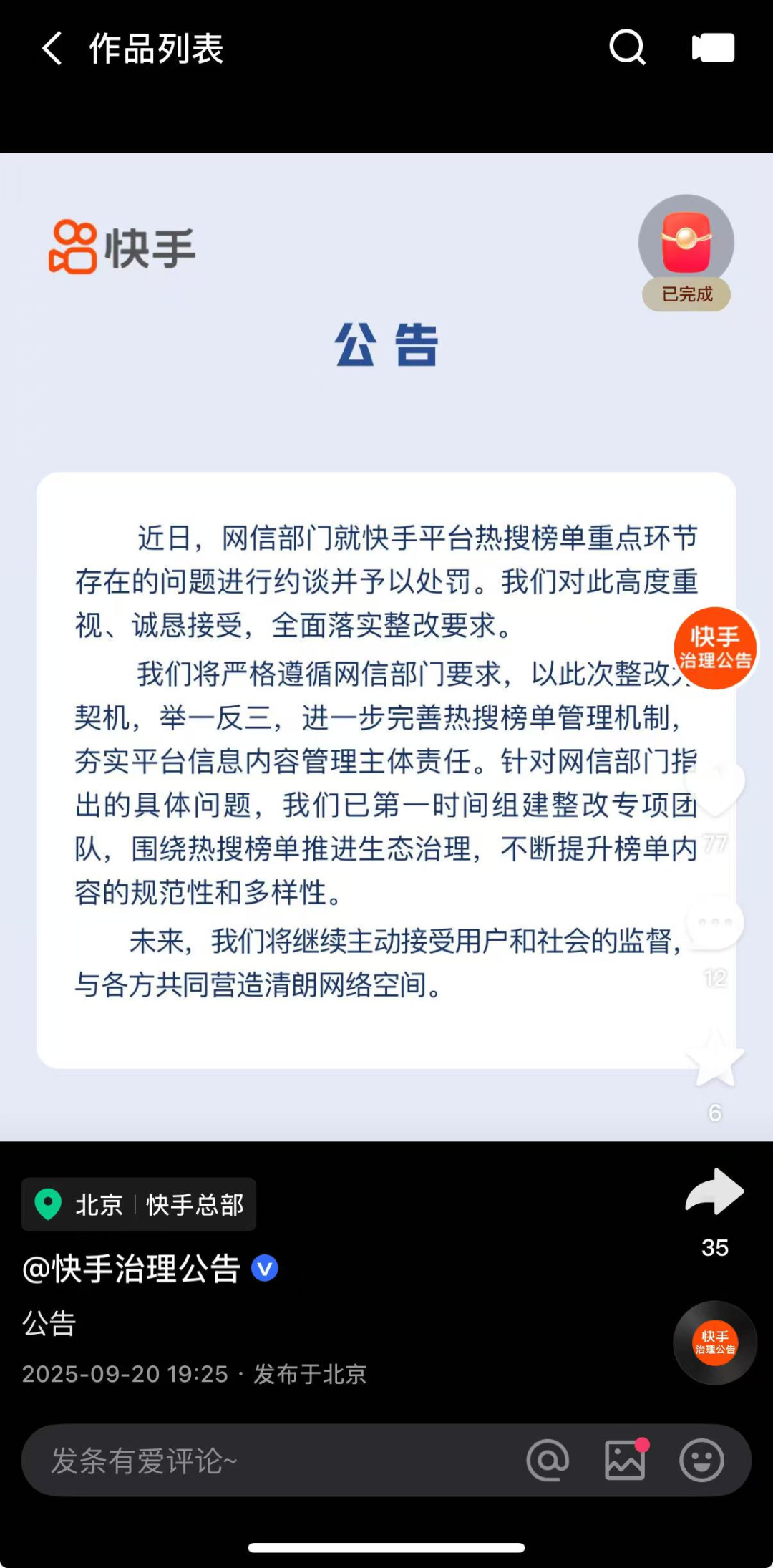Open the 北京 快手总部 location tag

(139, 1205)
